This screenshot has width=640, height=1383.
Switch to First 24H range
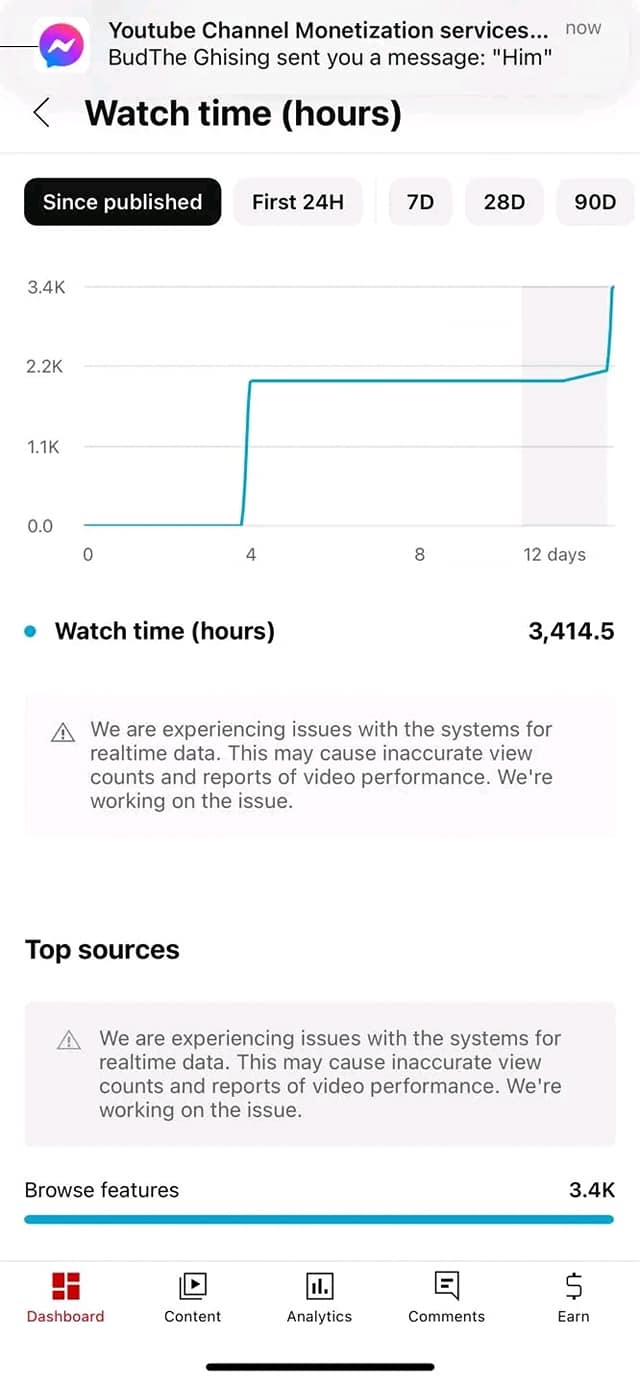[298, 202]
